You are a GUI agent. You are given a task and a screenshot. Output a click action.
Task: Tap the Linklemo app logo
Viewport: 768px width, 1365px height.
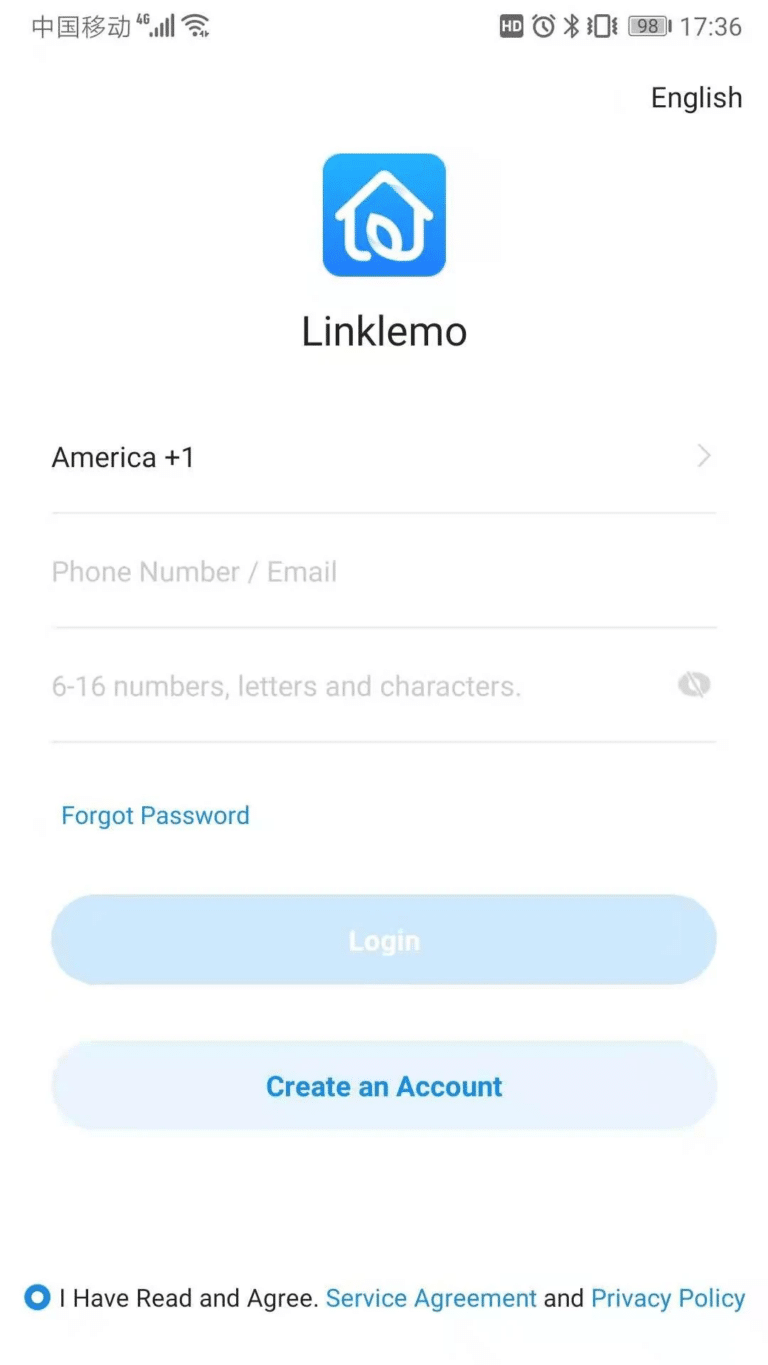click(x=384, y=214)
